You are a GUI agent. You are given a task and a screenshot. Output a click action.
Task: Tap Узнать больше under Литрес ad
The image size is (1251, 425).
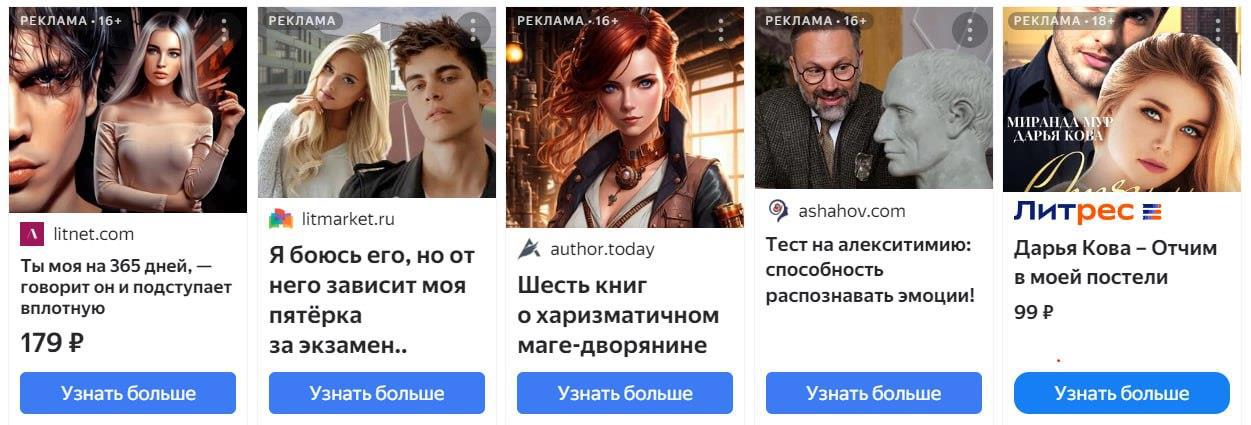(1121, 393)
